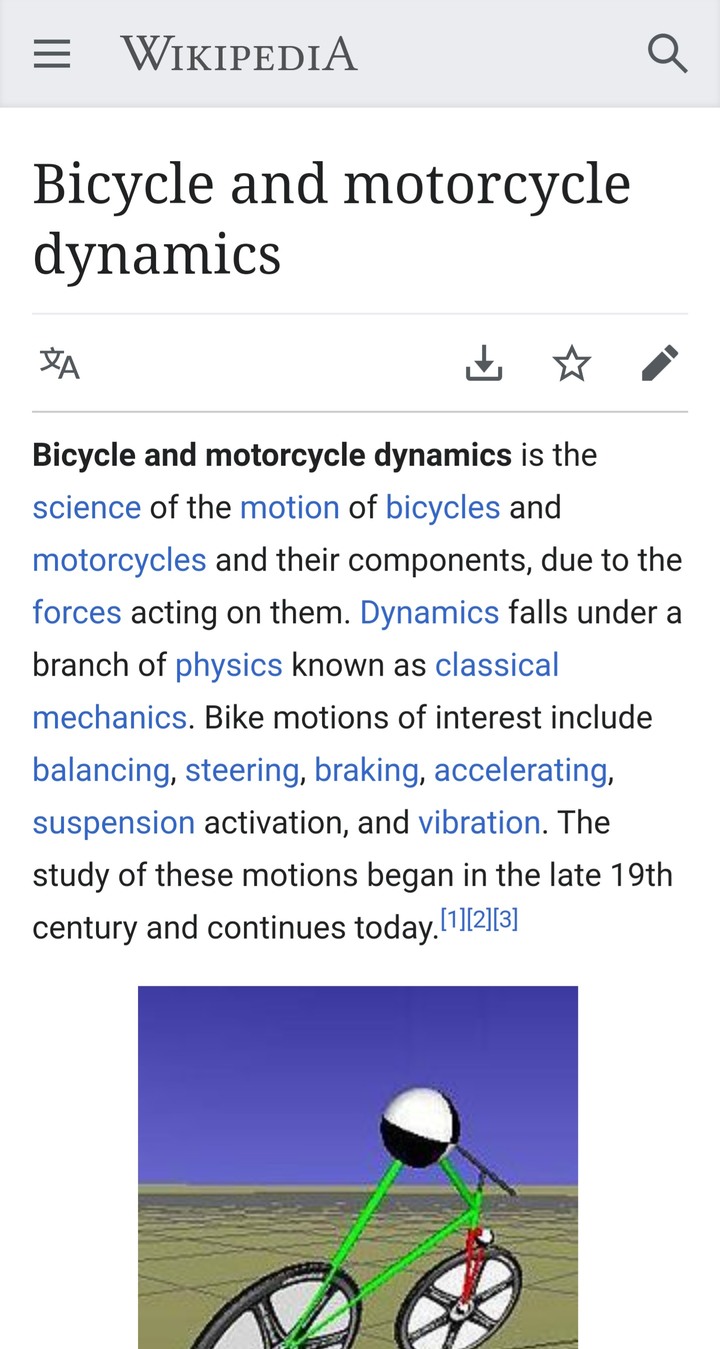This screenshot has height=1349, width=720.
Task: Open the physics article link
Action: click(229, 665)
